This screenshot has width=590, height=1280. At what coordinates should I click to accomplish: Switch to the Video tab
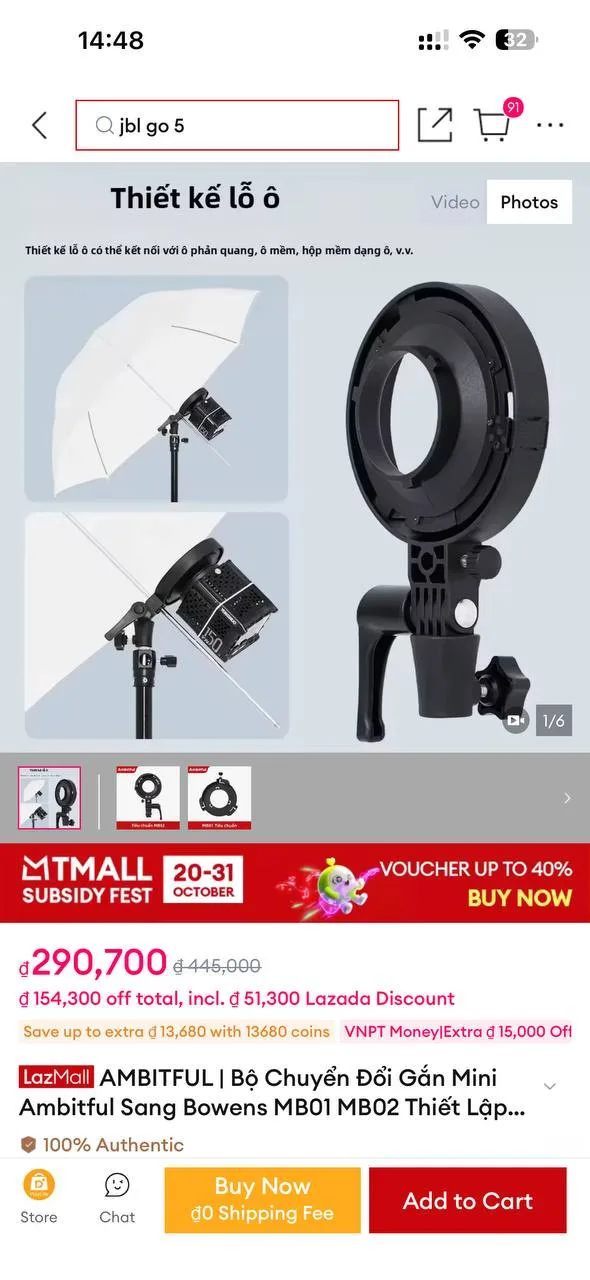pyautogui.click(x=455, y=202)
